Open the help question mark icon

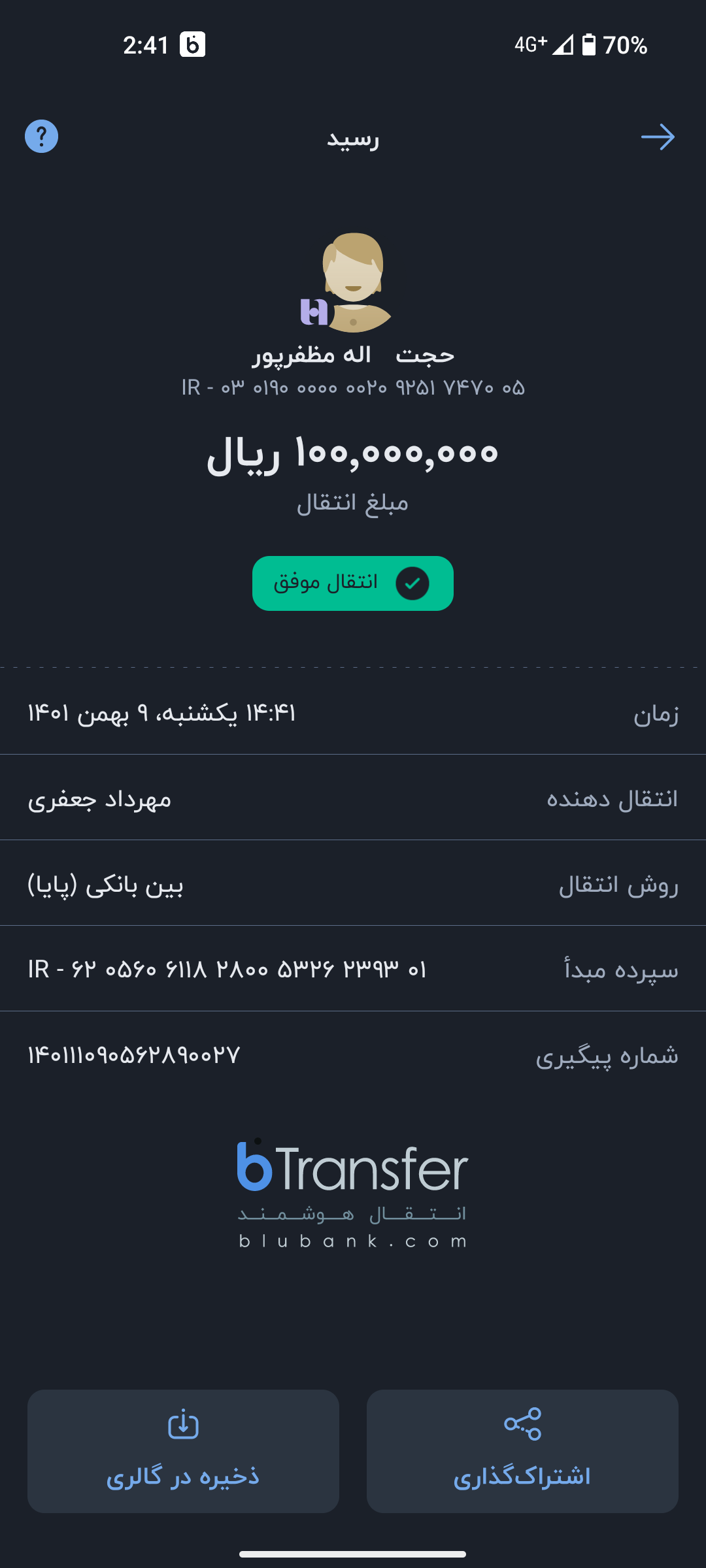click(41, 137)
